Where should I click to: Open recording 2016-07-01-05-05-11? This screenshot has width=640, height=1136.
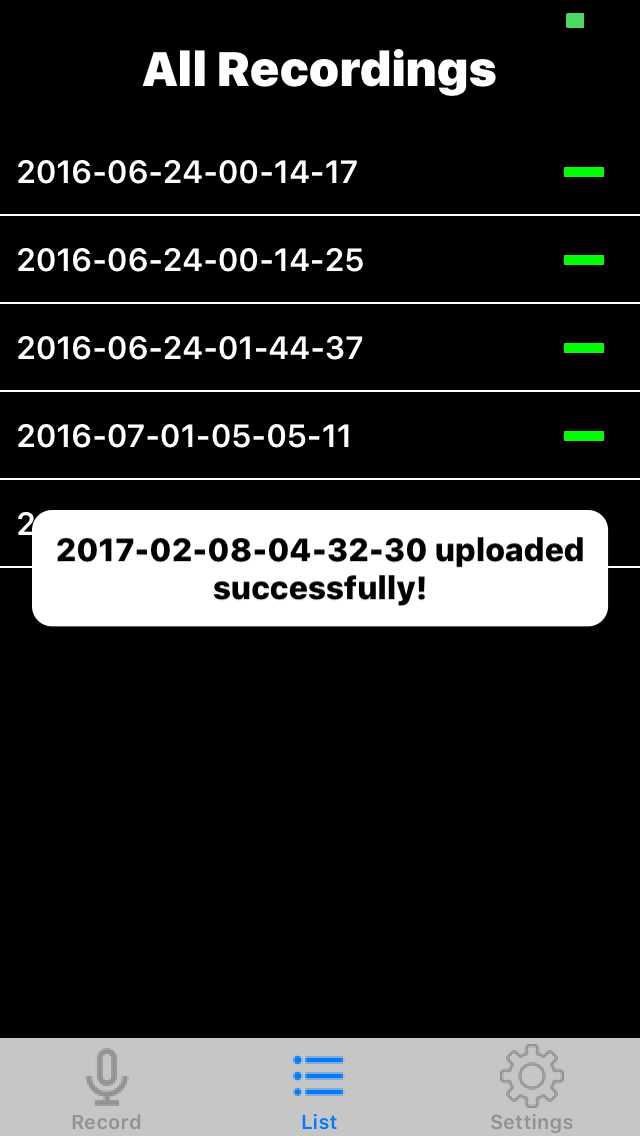pos(184,436)
